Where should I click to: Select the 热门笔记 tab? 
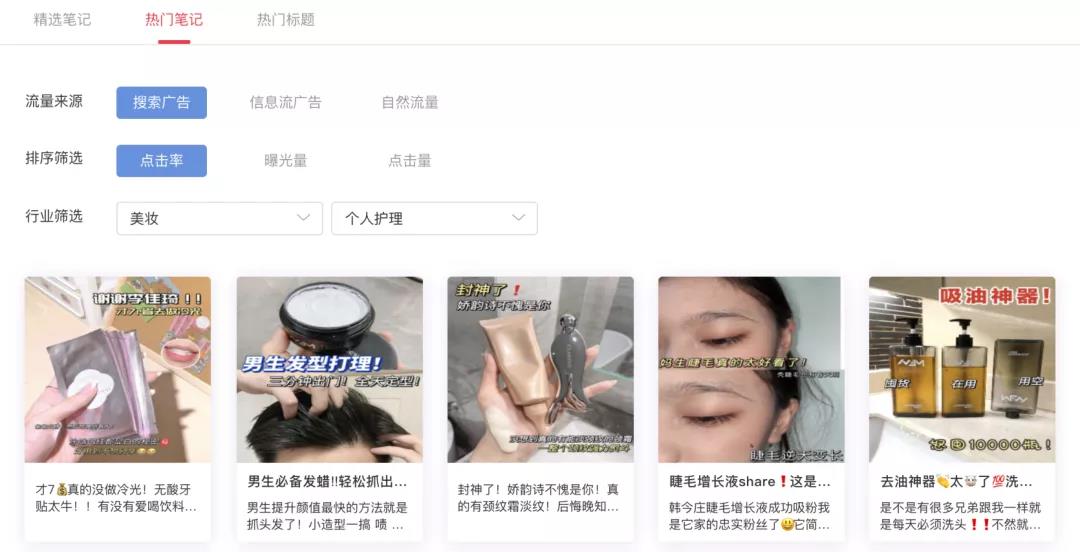pos(174,19)
